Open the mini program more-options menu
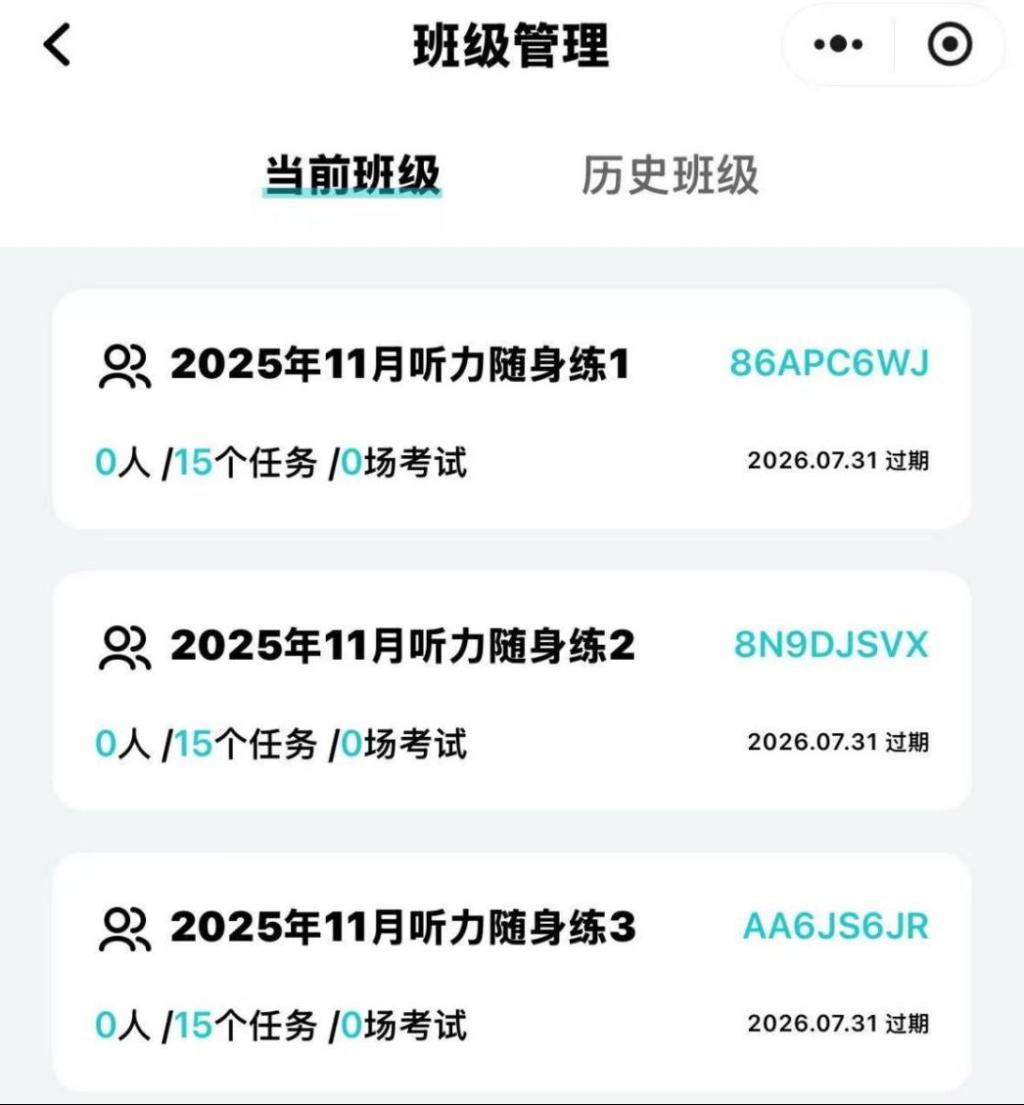Screen dimensions: 1024x1105 pos(837,45)
